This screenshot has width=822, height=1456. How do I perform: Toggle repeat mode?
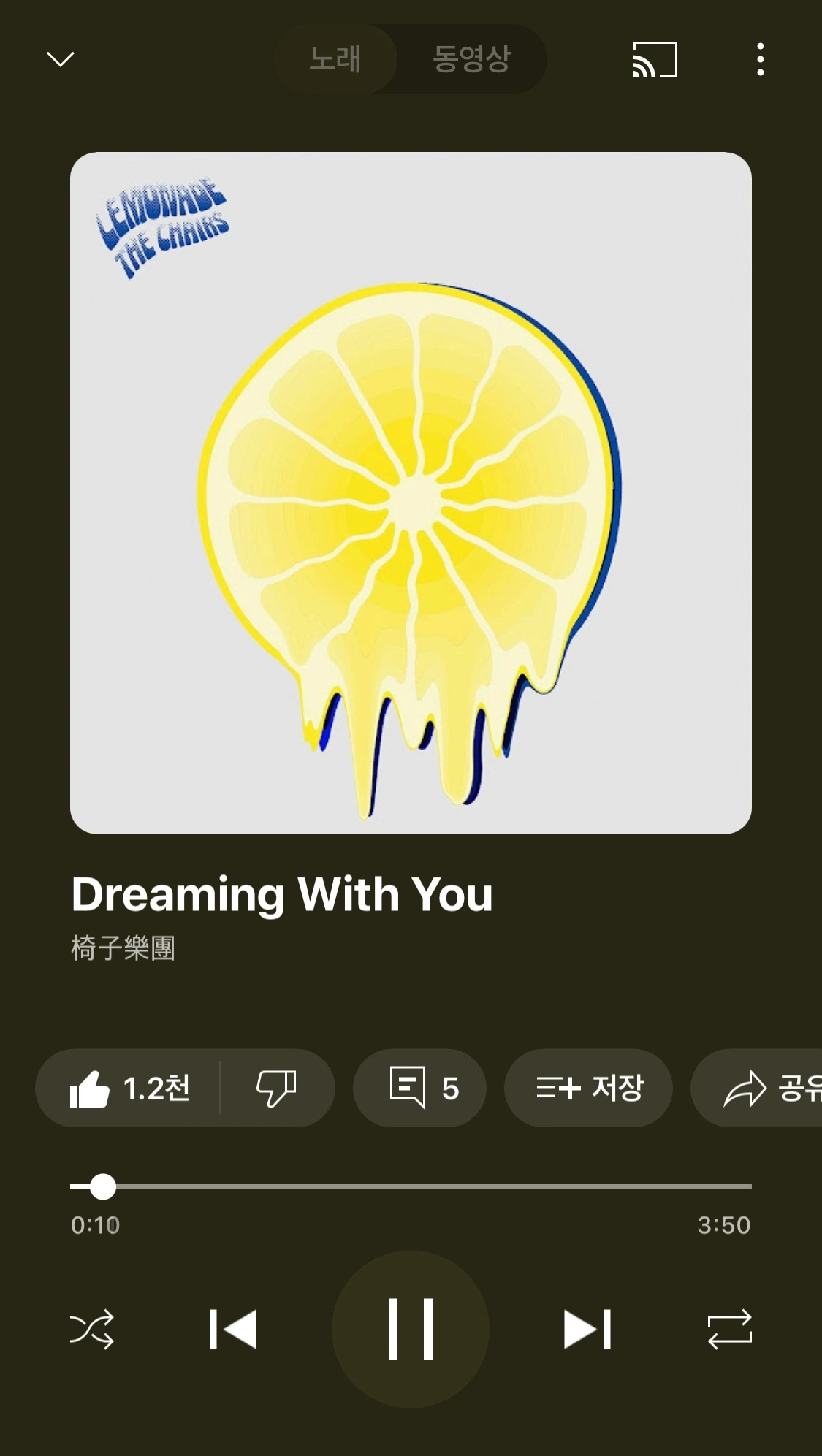(x=729, y=1329)
